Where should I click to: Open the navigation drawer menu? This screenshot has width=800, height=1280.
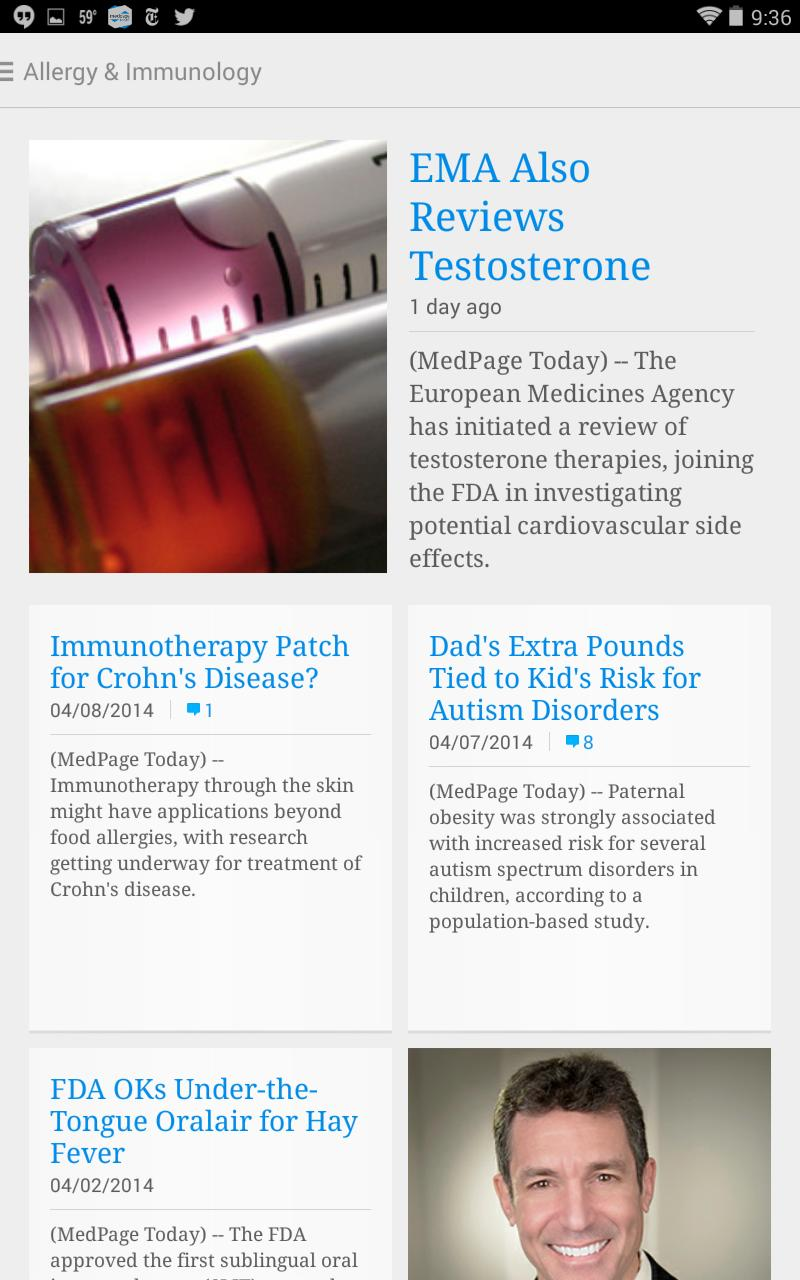tap(7, 72)
